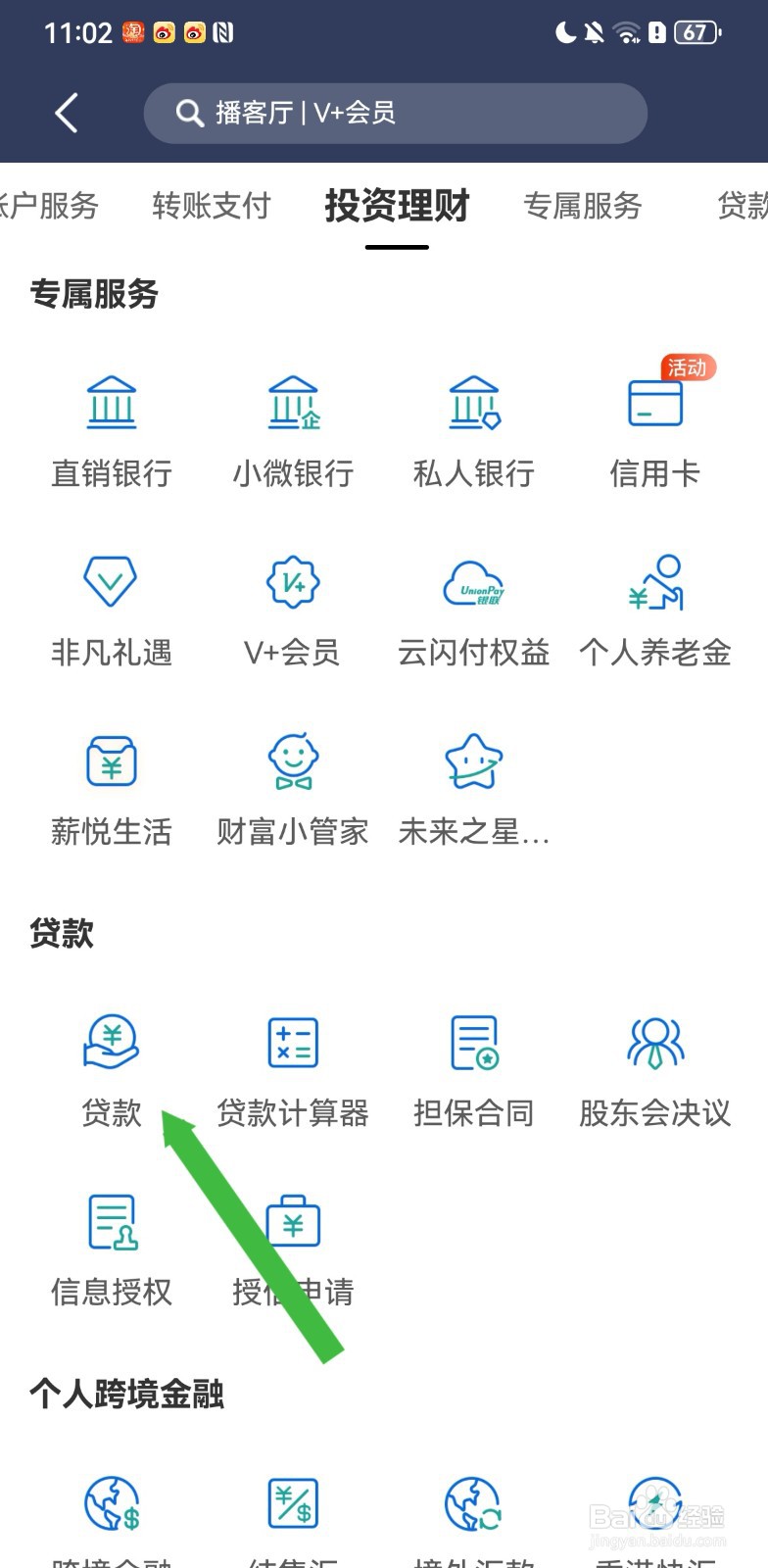Image resolution: width=768 pixels, height=1568 pixels.
Task: Open 个人养老金
Action: pyautogui.click(x=655, y=609)
